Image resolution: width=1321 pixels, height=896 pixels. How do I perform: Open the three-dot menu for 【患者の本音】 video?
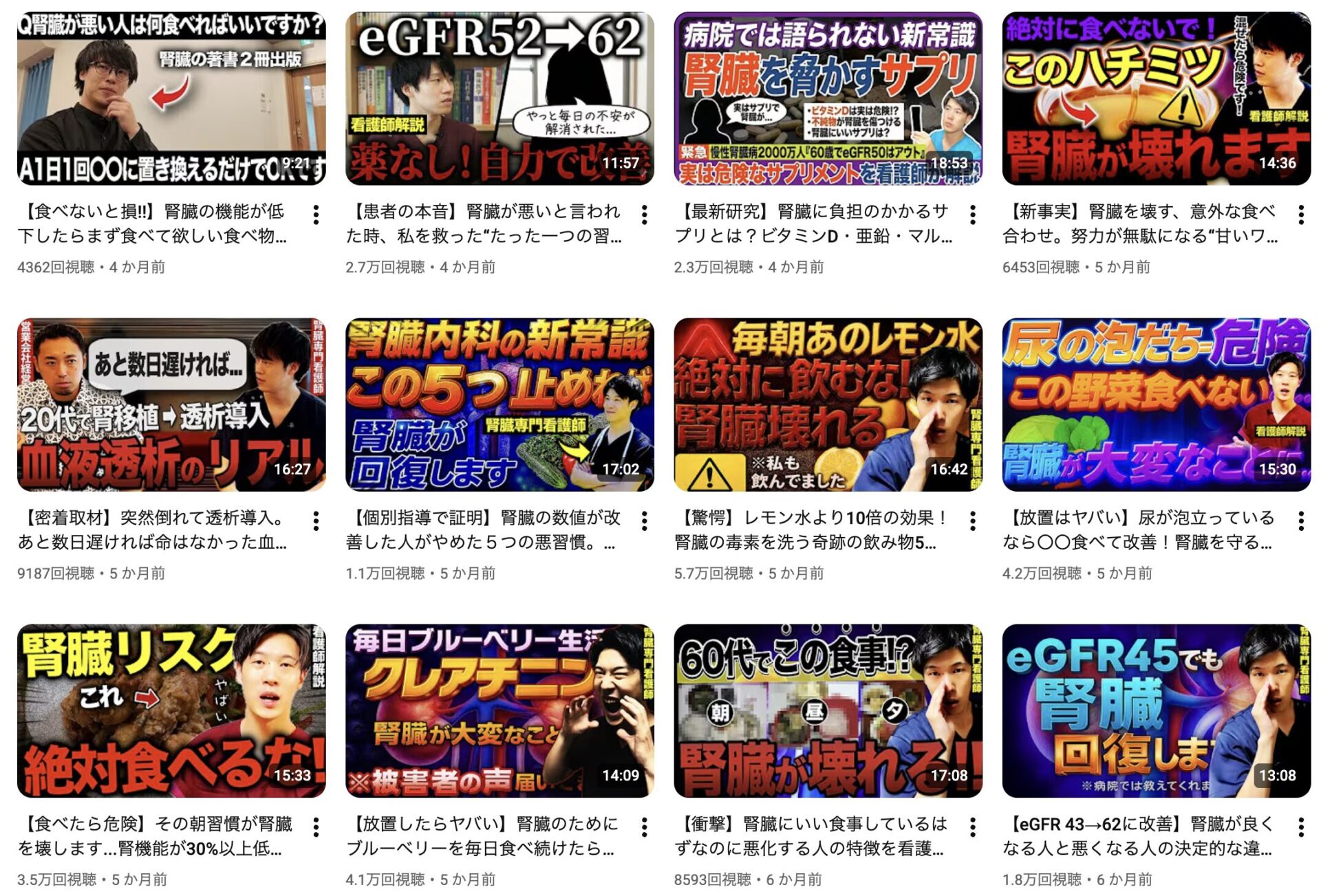tap(644, 215)
